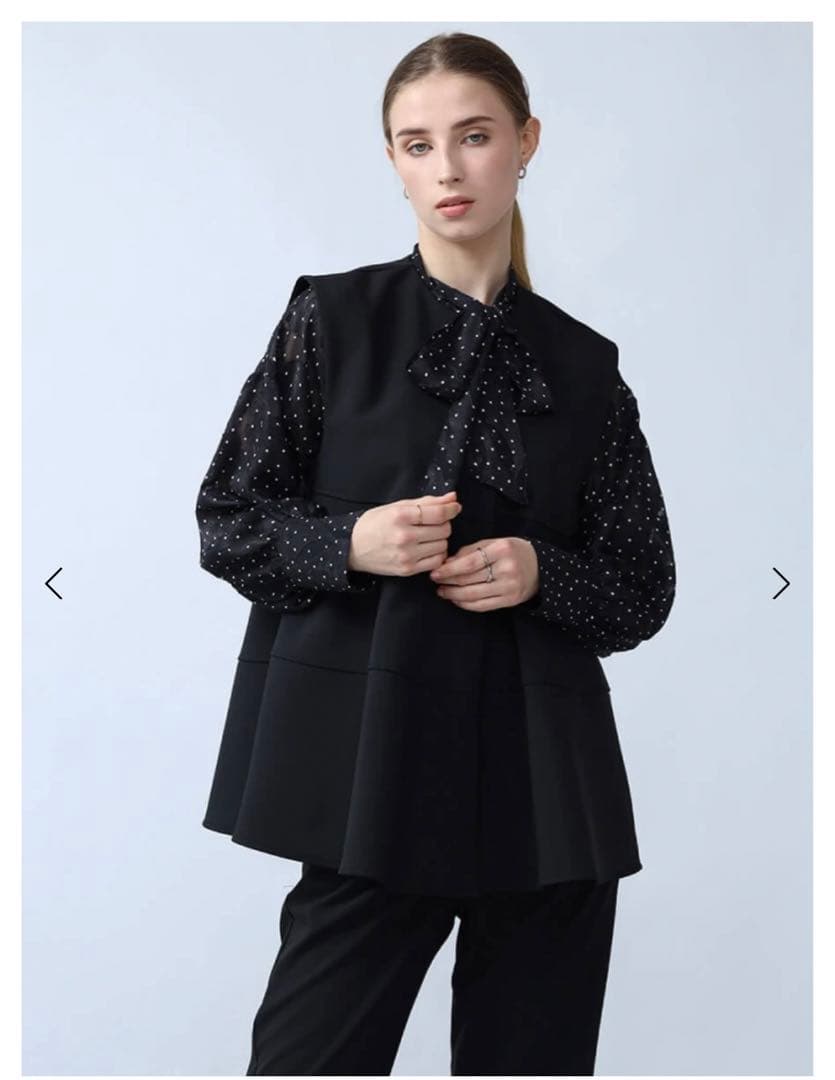Go to the previous product image
The image size is (835, 1080).
click(x=54, y=583)
